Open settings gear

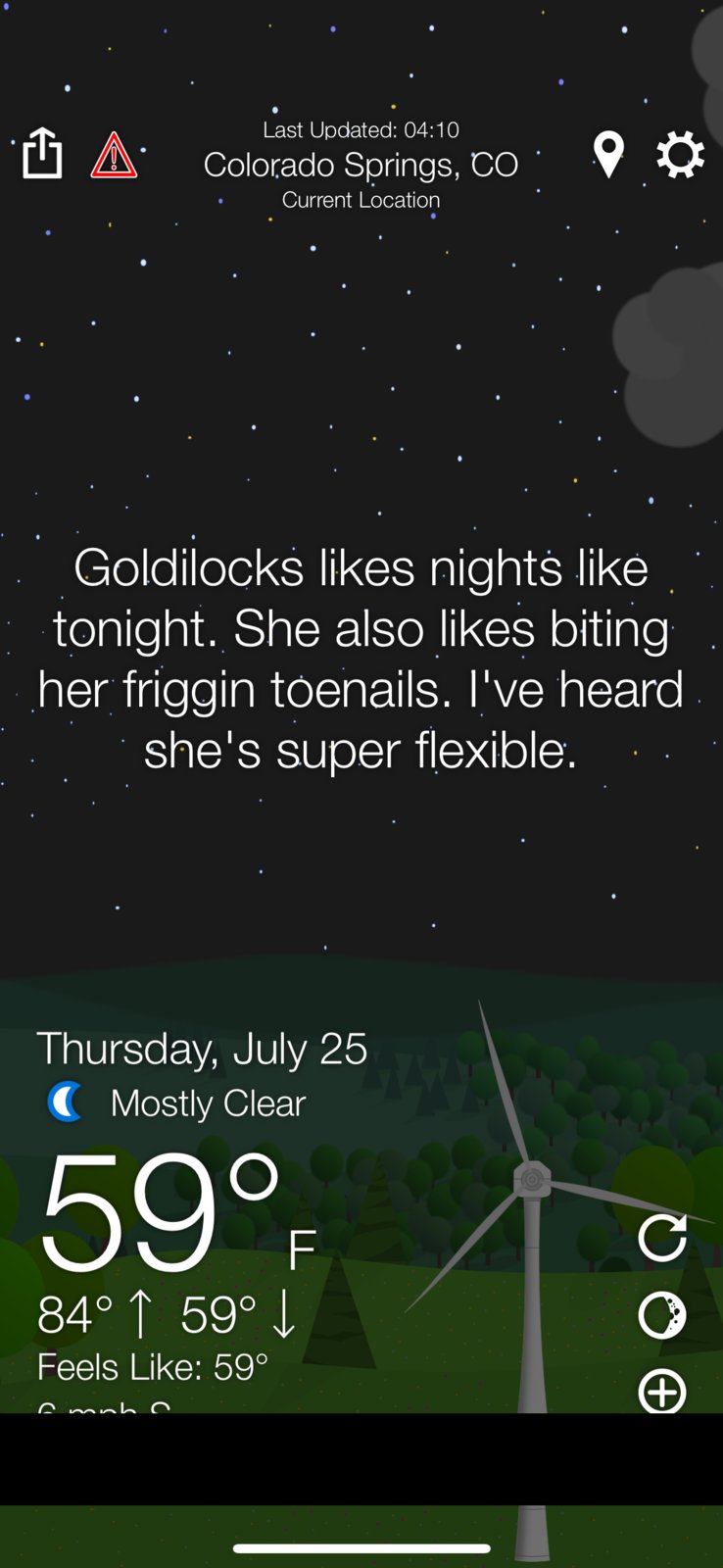680,155
